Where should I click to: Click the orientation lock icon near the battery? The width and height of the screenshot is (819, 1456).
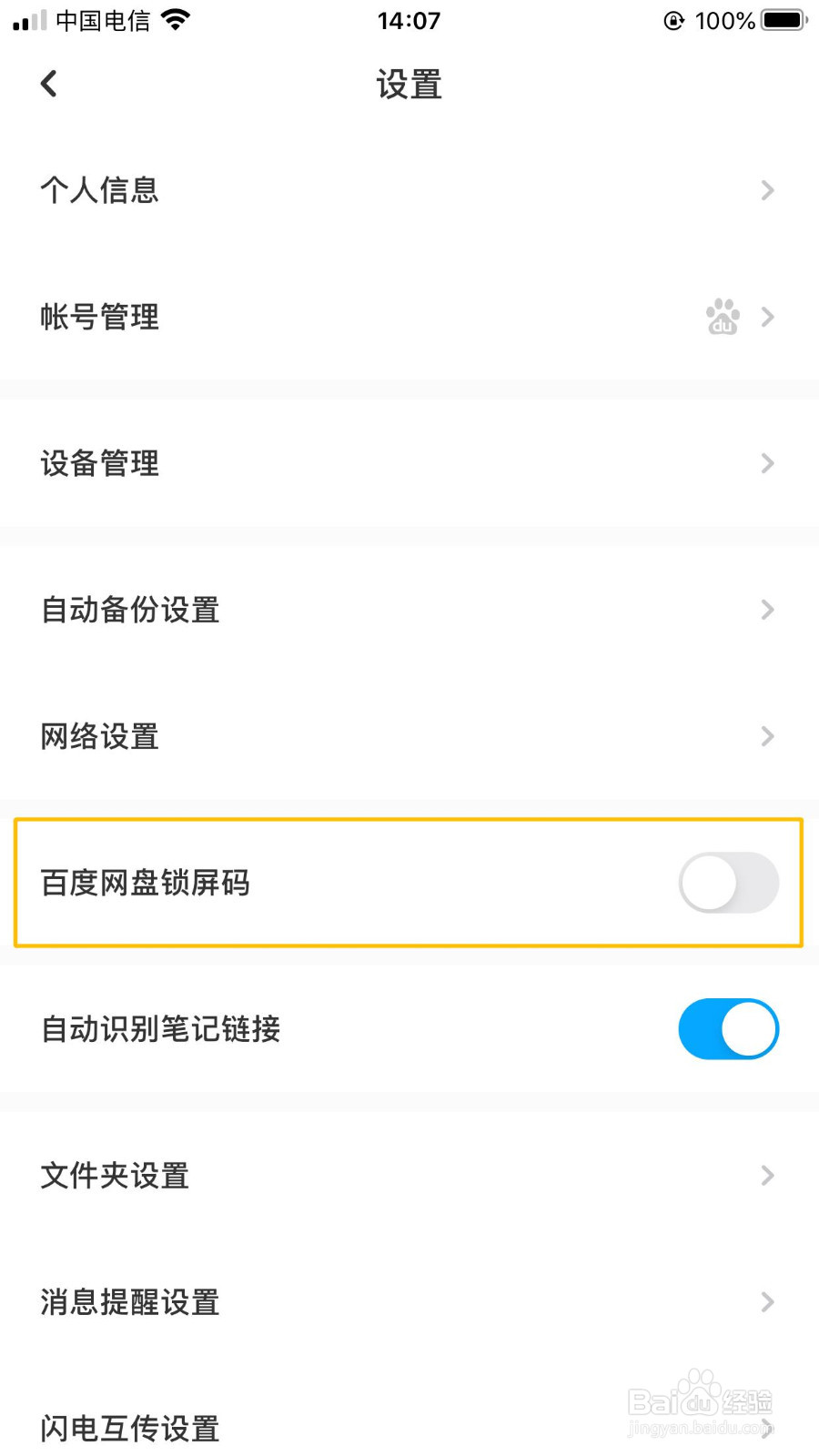coord(672,20)
